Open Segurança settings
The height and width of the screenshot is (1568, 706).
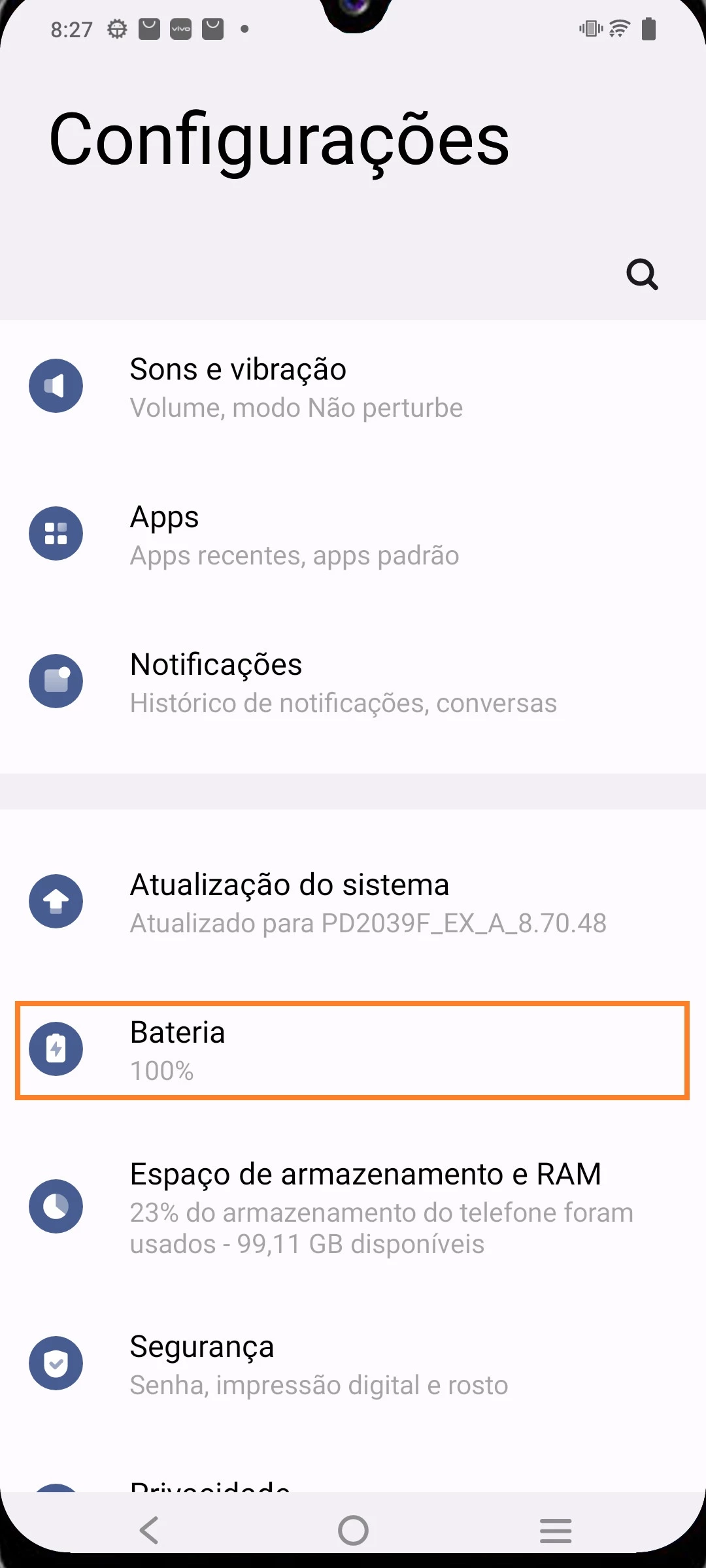click(353, 1364)
